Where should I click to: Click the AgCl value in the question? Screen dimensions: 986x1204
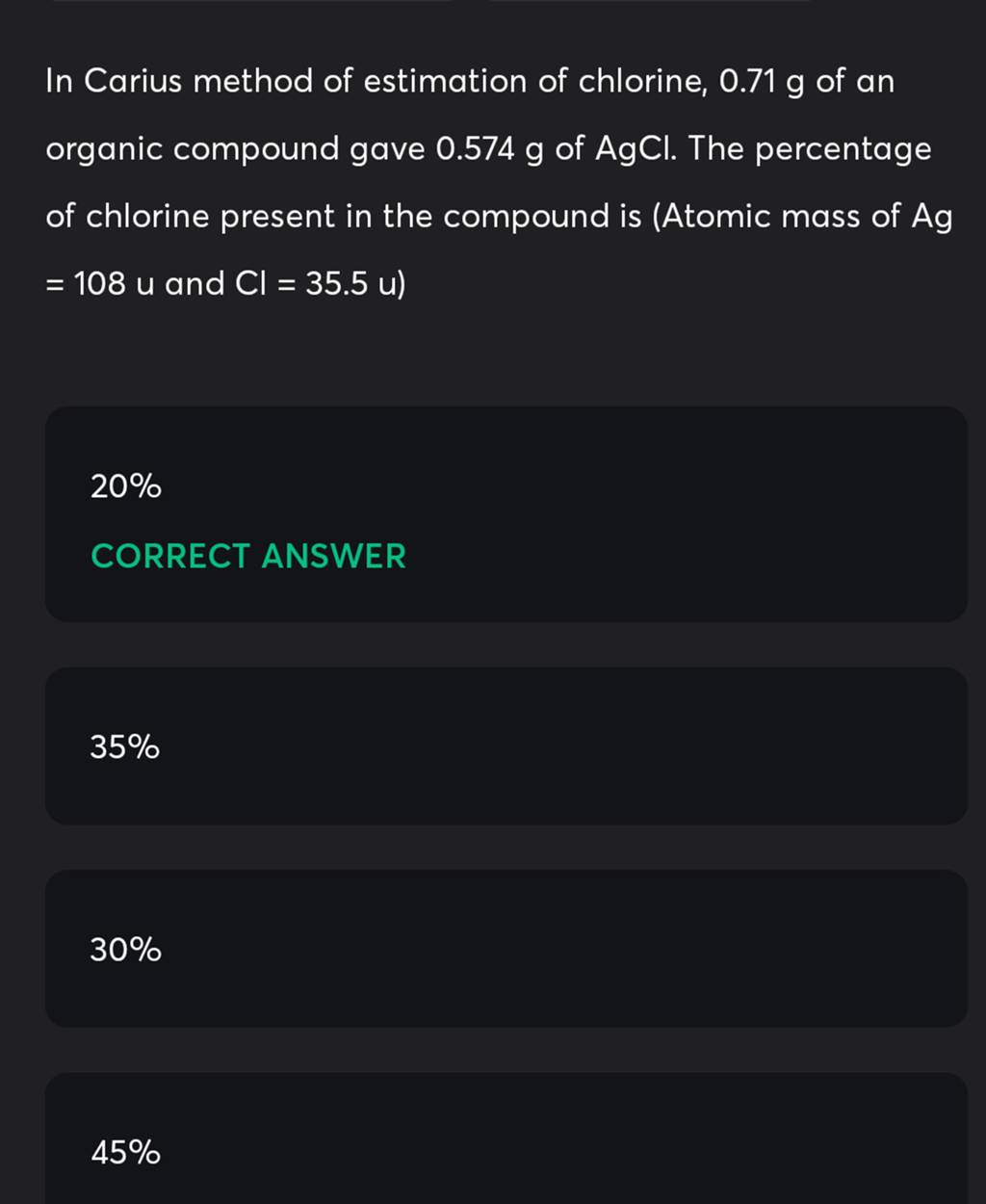(630, 149)
